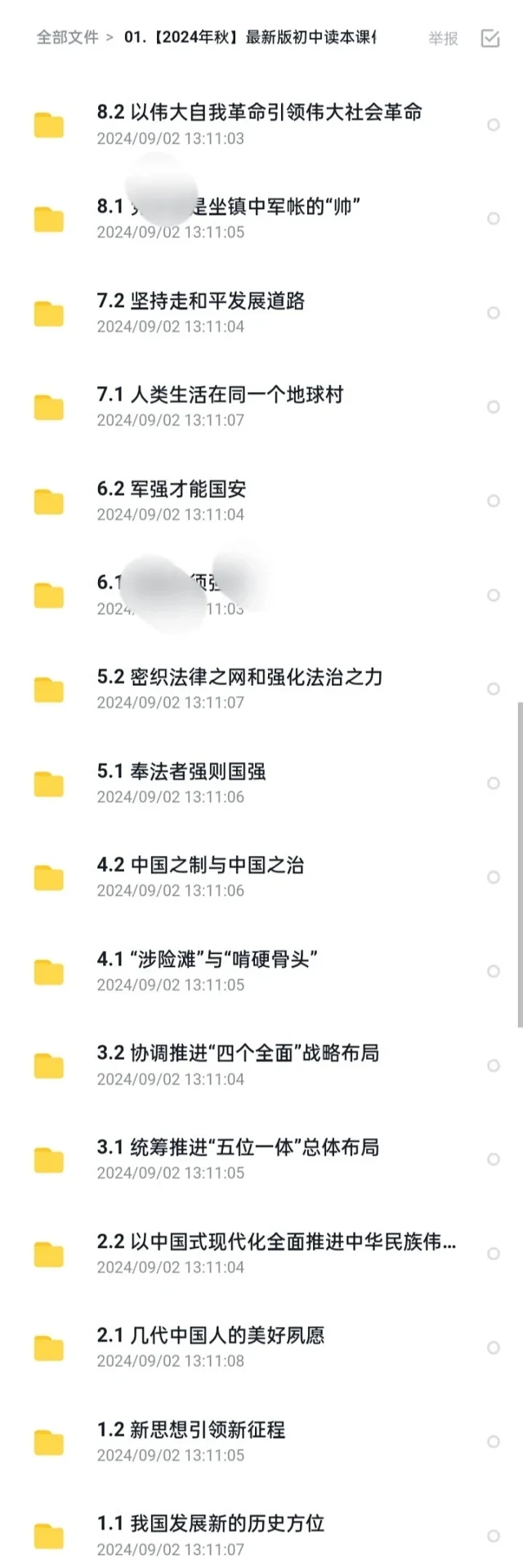Open folder 6.2 军强才能国安
The image size is (523, 1568).
point(171,489)
